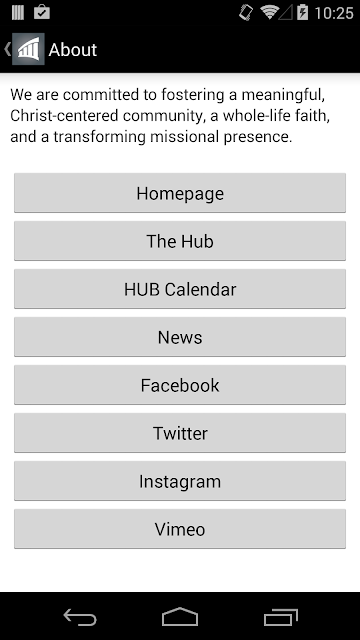Launch the Instagram button
Image resolution: width=360 pixels, height=640 pixels.
[180, 481]
